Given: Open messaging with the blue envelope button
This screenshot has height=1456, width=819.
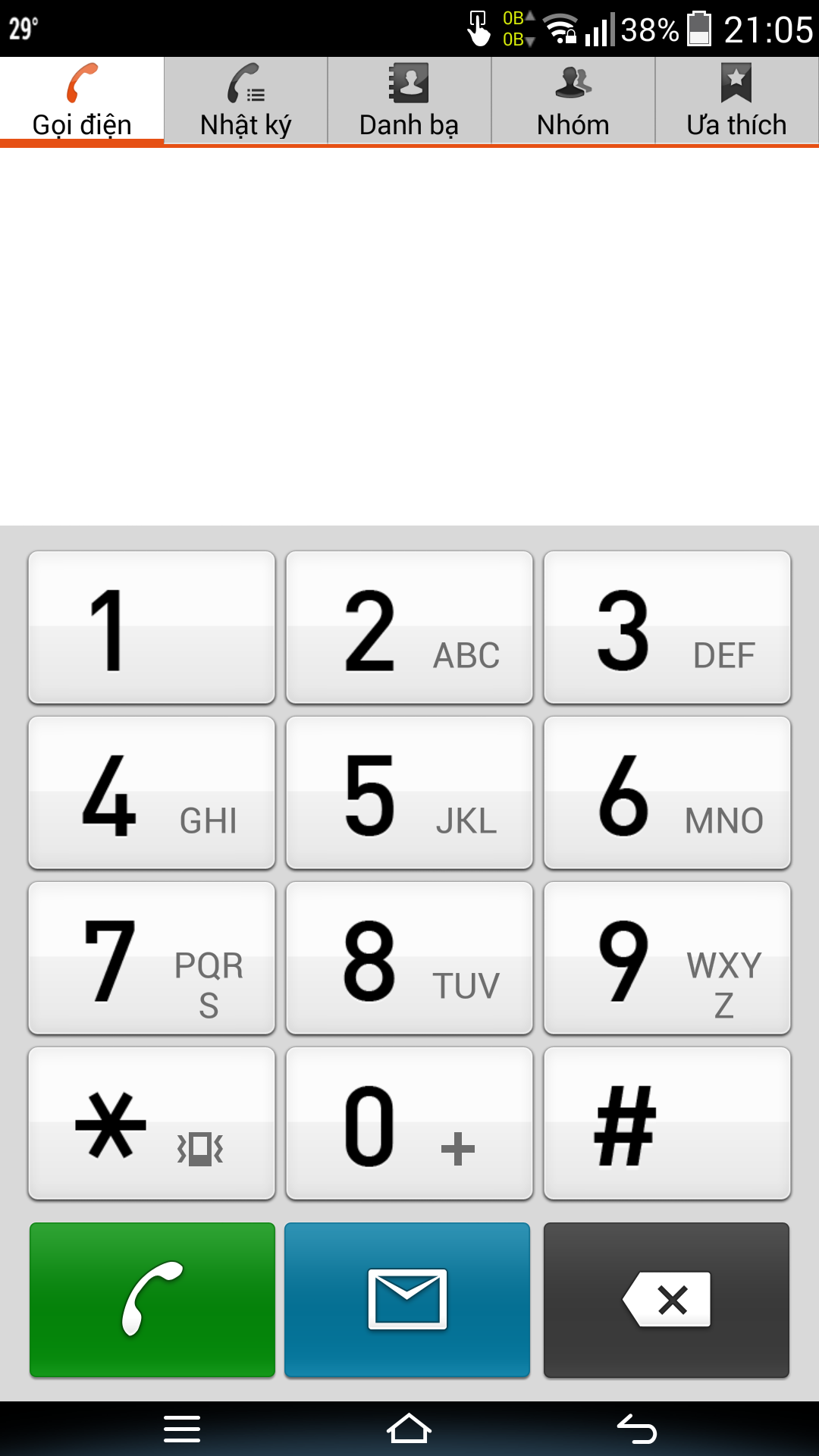Looking at the screenshot, I should tap(407, 1300).
